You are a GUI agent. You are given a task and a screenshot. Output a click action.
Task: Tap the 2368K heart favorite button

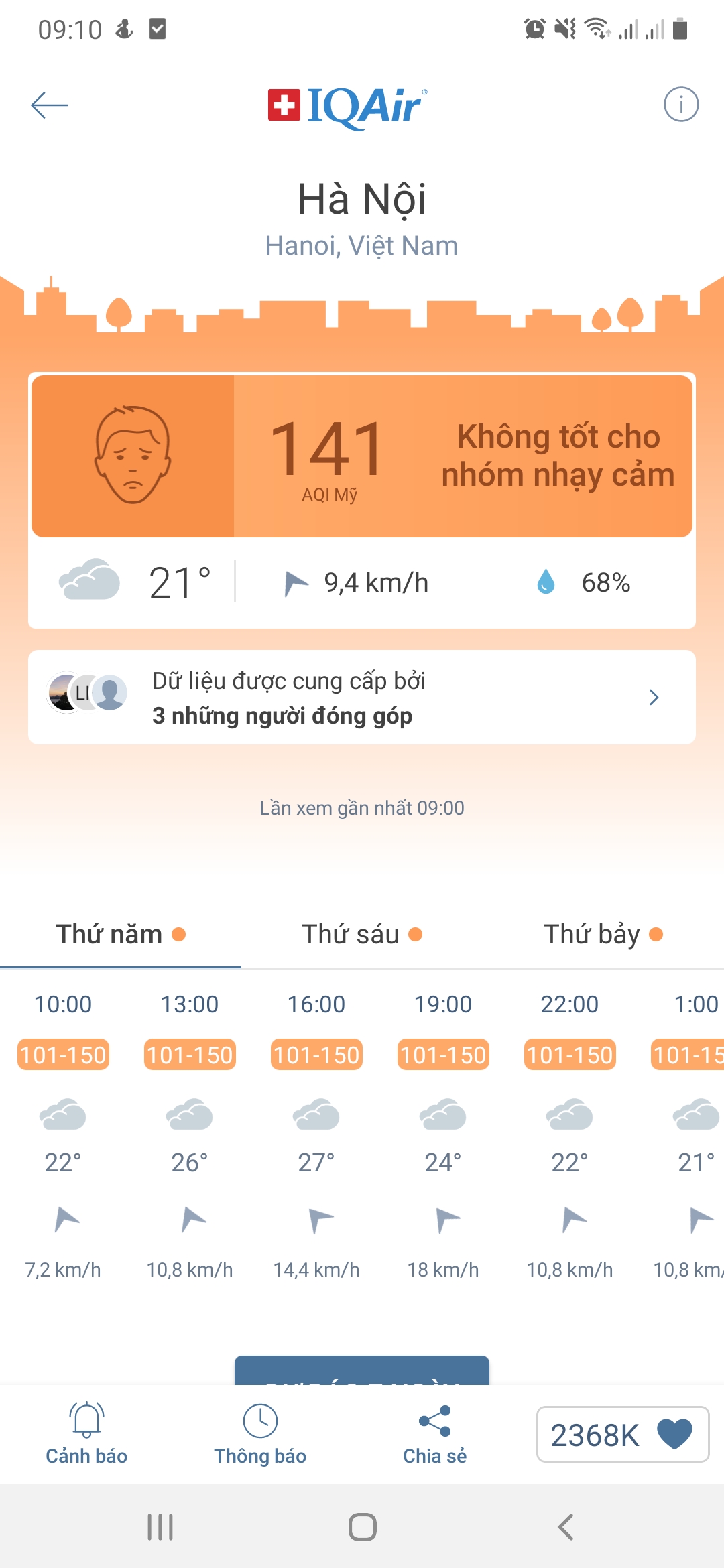pyautogui.click(x=623, y=1435)
